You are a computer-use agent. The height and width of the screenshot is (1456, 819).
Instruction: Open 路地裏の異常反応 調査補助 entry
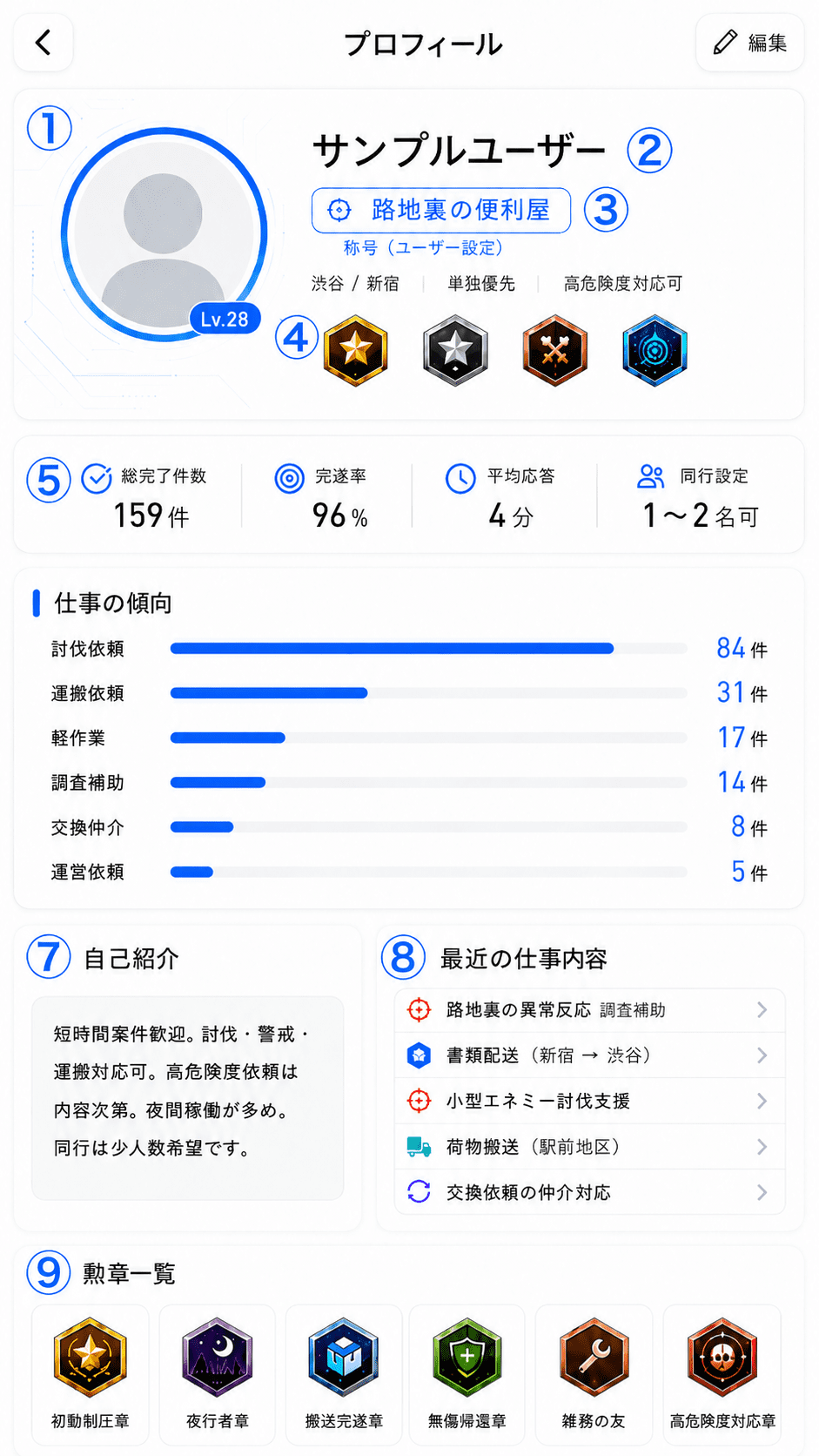[589, 1010]
